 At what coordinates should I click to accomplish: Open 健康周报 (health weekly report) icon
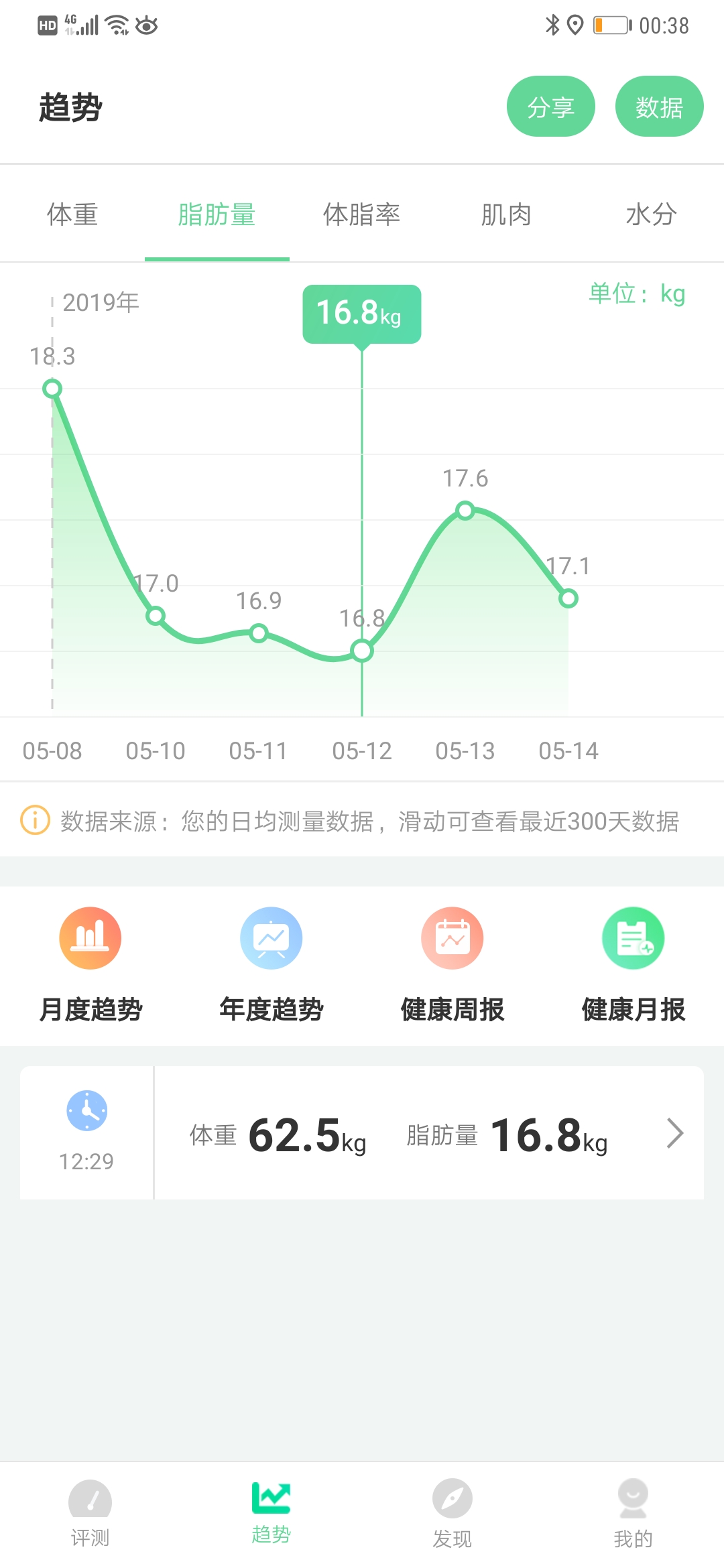click(x=452, y=938)
